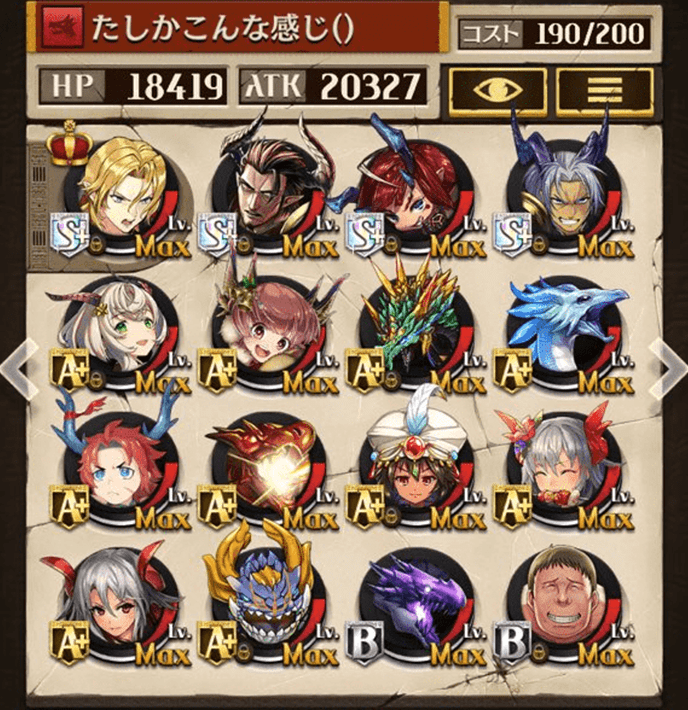Open the red-haired girl with blue antlers
Viewport: 688px width, 710px height.
pos(120,467)
